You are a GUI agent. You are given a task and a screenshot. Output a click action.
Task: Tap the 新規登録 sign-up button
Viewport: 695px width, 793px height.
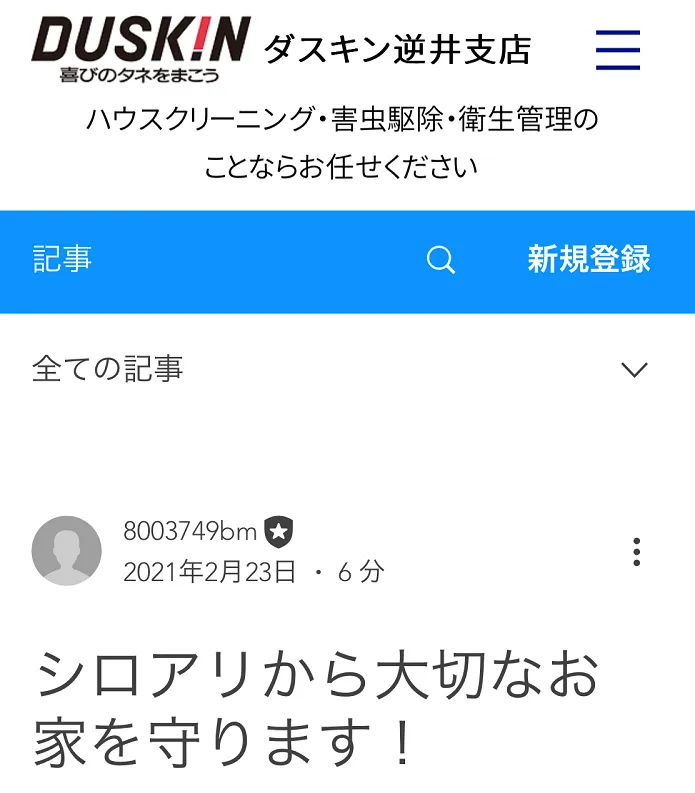(x=589, y=260)
